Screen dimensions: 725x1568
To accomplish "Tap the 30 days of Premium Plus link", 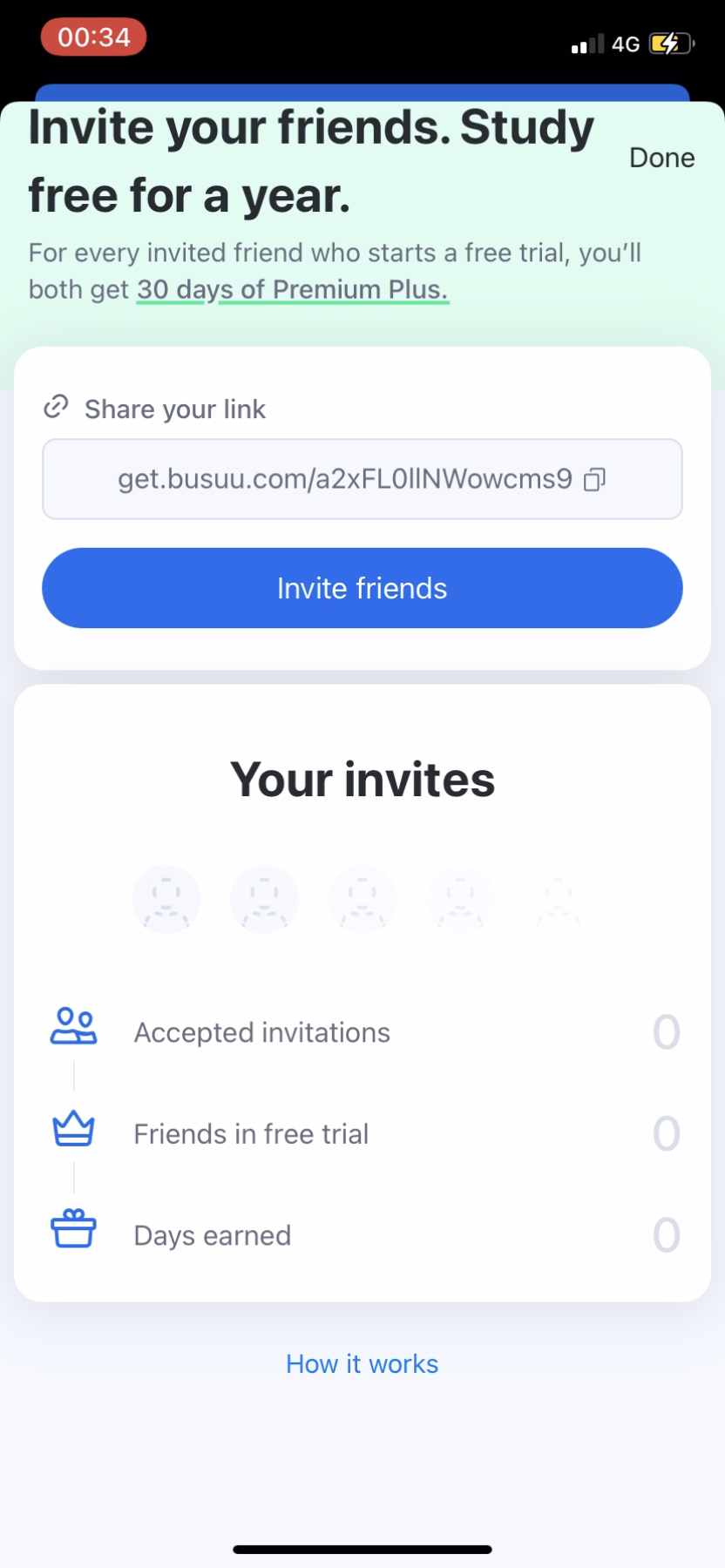I will pyautogui.click(x=292, y=288).
